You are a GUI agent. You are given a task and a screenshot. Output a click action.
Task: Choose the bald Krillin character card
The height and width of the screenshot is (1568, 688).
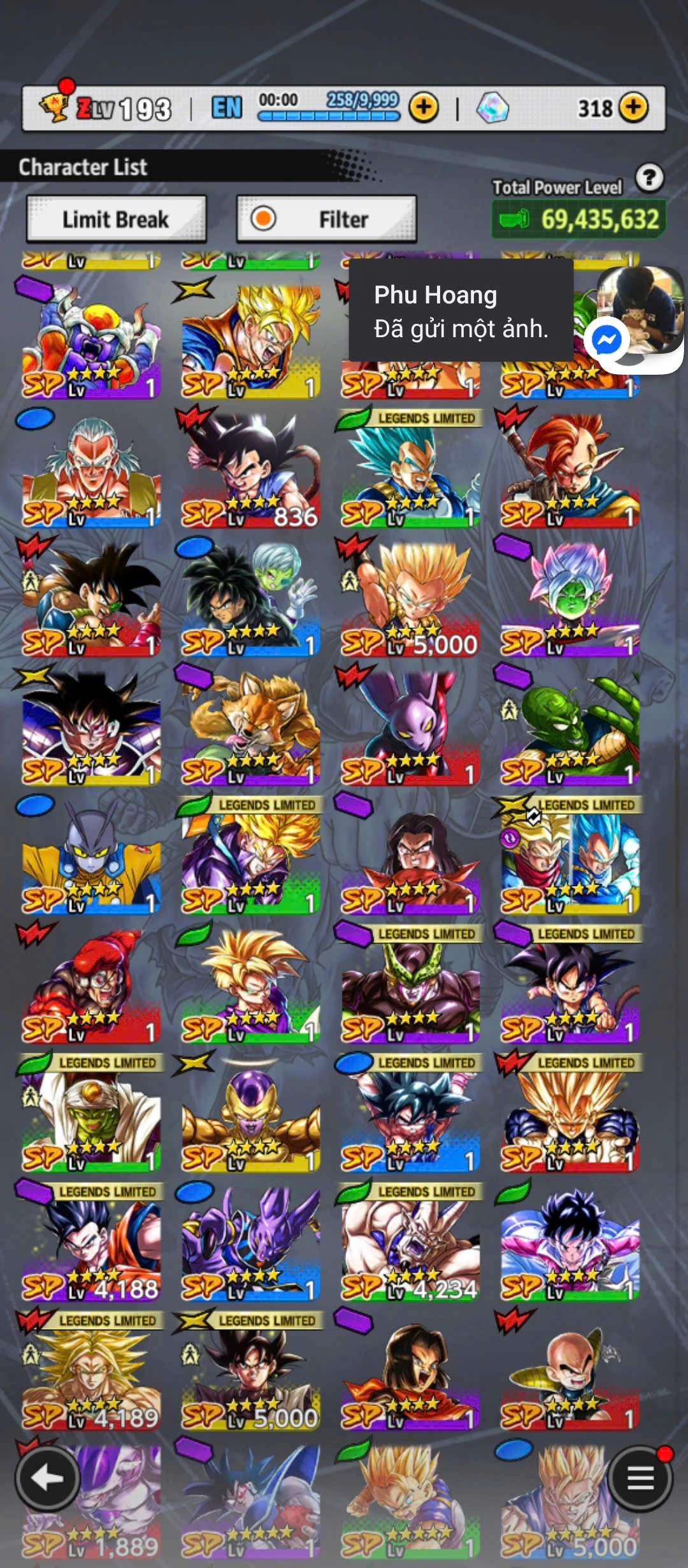(570, 1372)
